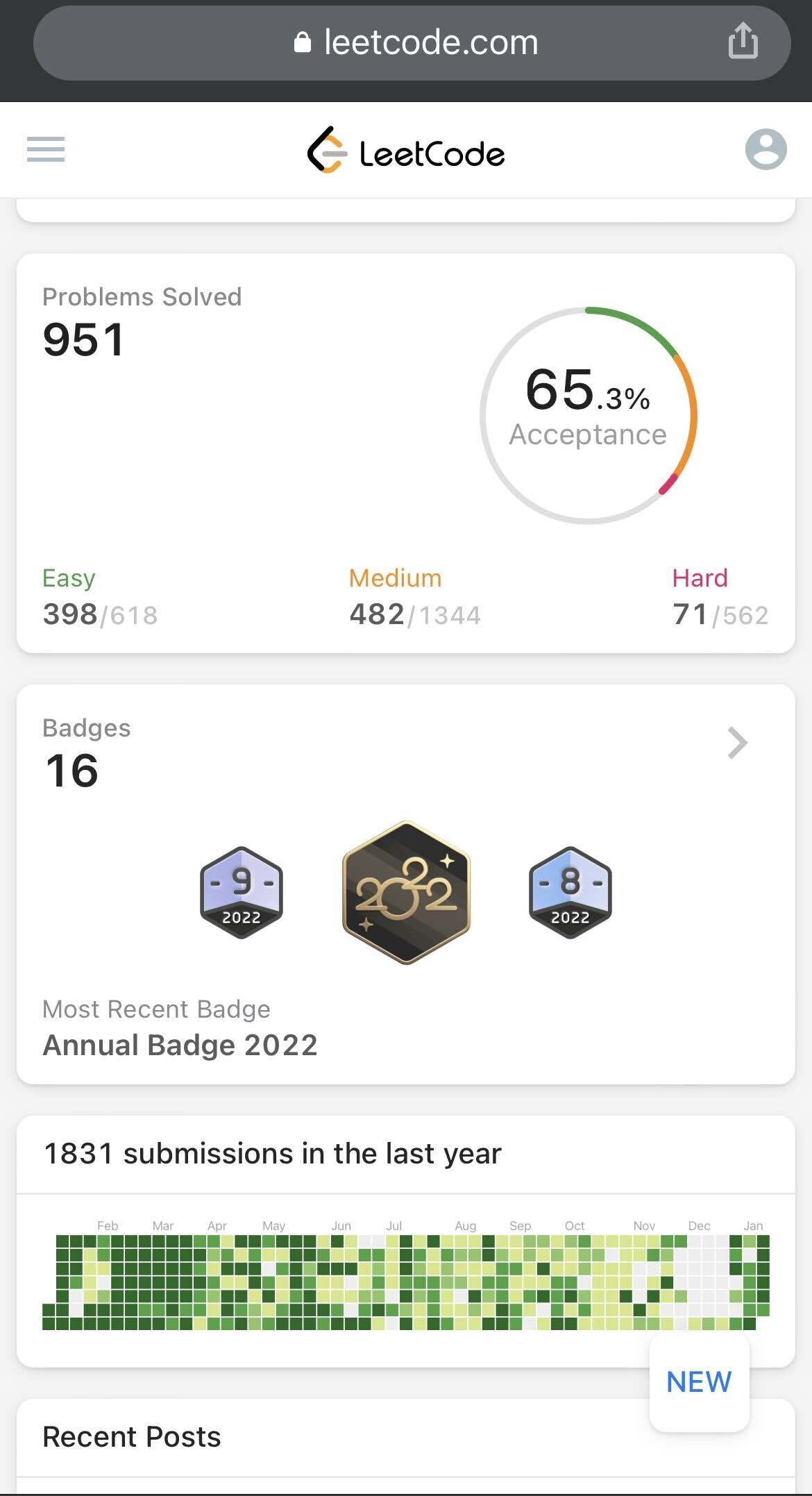
Task: View the September 2022 badge
Action: click(x=242, y=893)
